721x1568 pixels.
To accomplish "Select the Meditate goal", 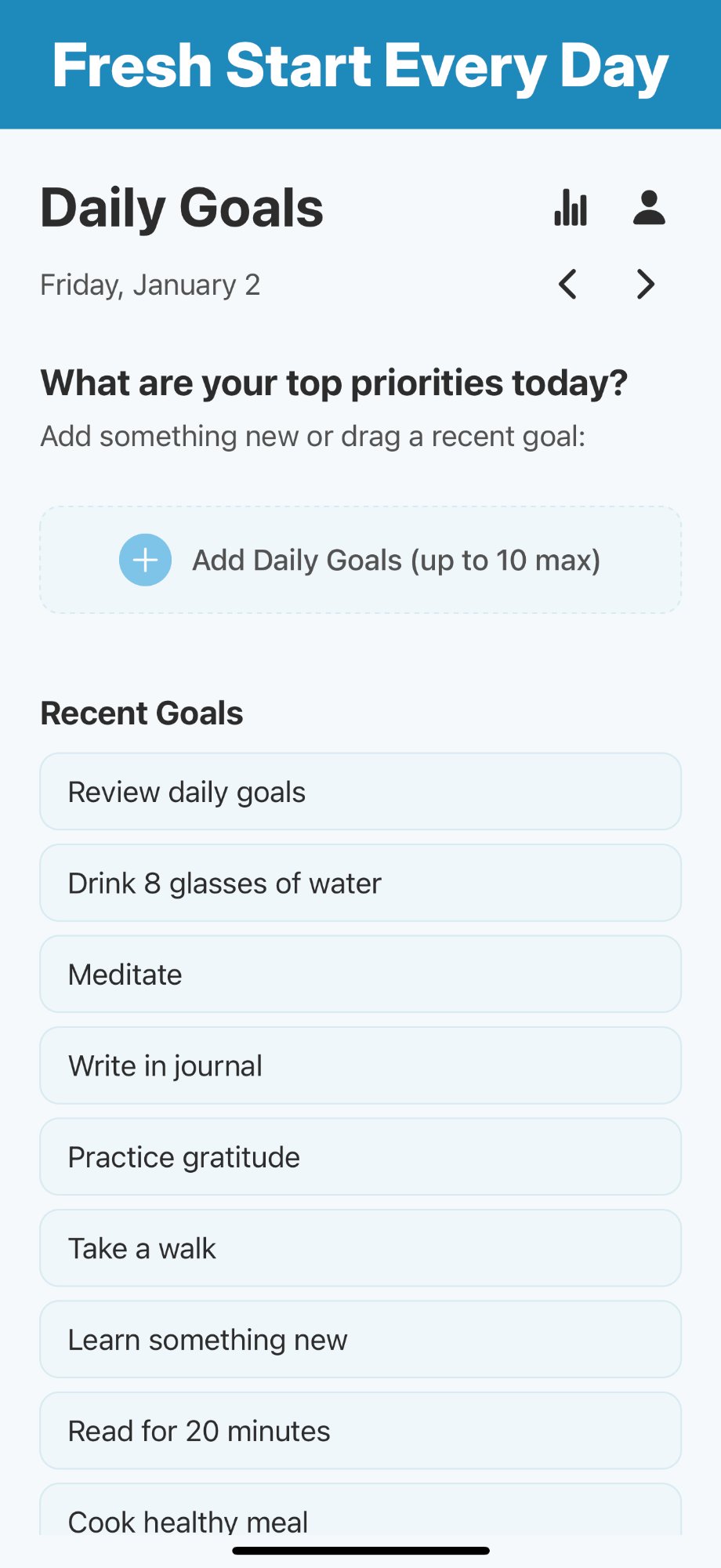I will [x=360, y=974].
